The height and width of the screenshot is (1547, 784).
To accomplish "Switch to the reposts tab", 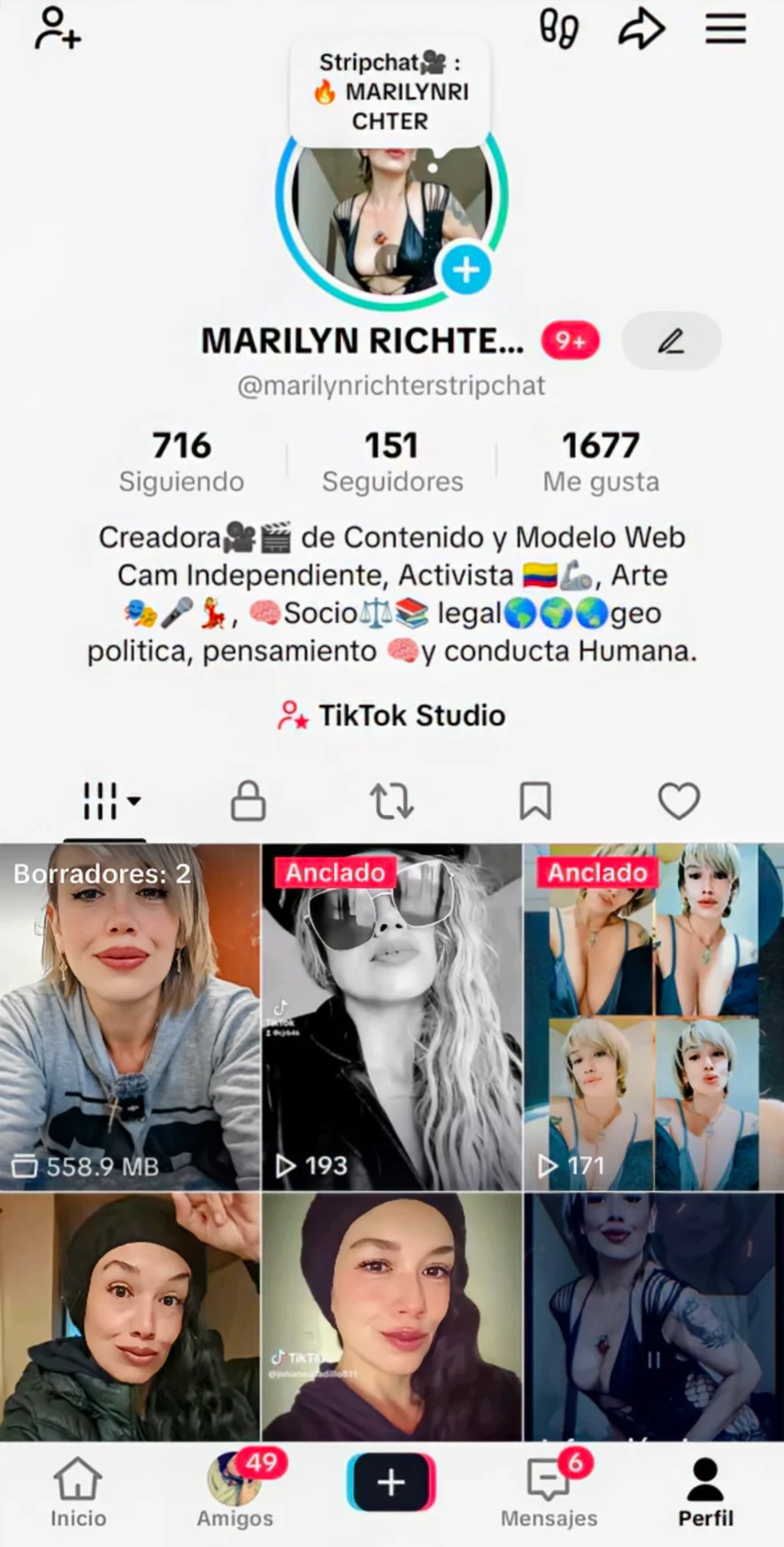I will click(x=391, y=801).
